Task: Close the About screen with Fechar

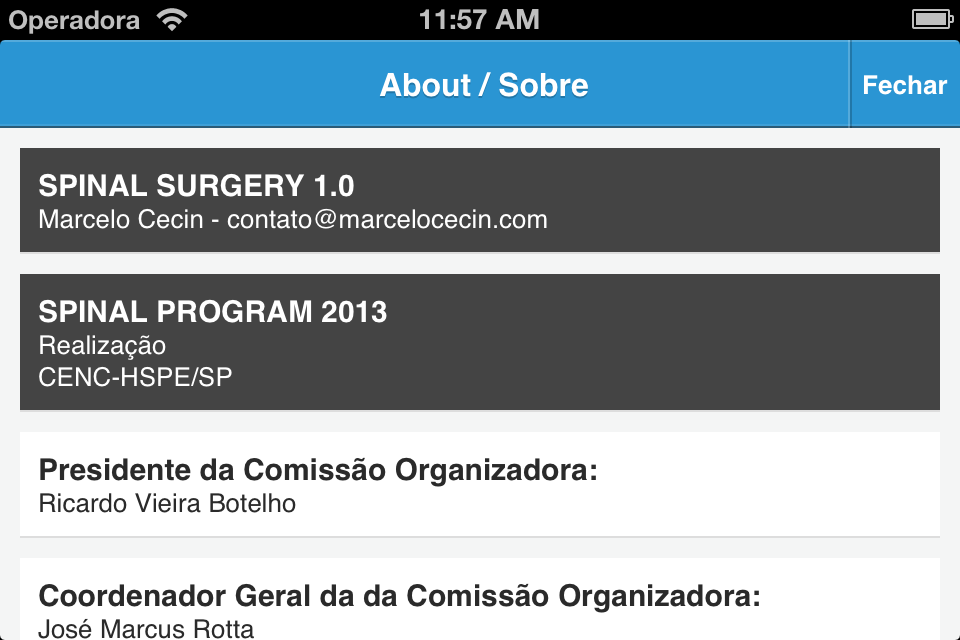Action: coord(904,85)
